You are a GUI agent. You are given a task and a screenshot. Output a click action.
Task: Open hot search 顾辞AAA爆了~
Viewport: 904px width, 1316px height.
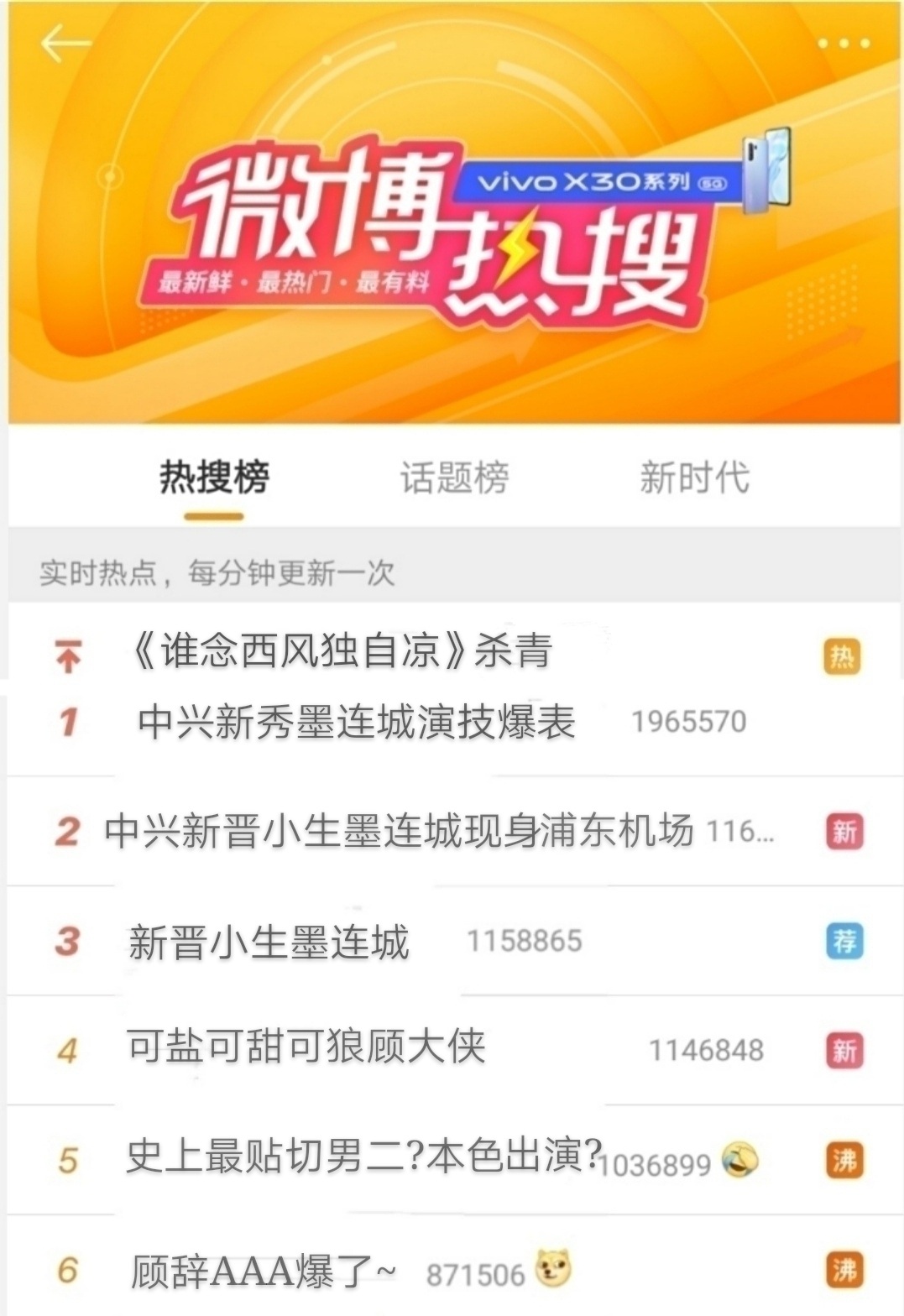[x=263, y=1271]
